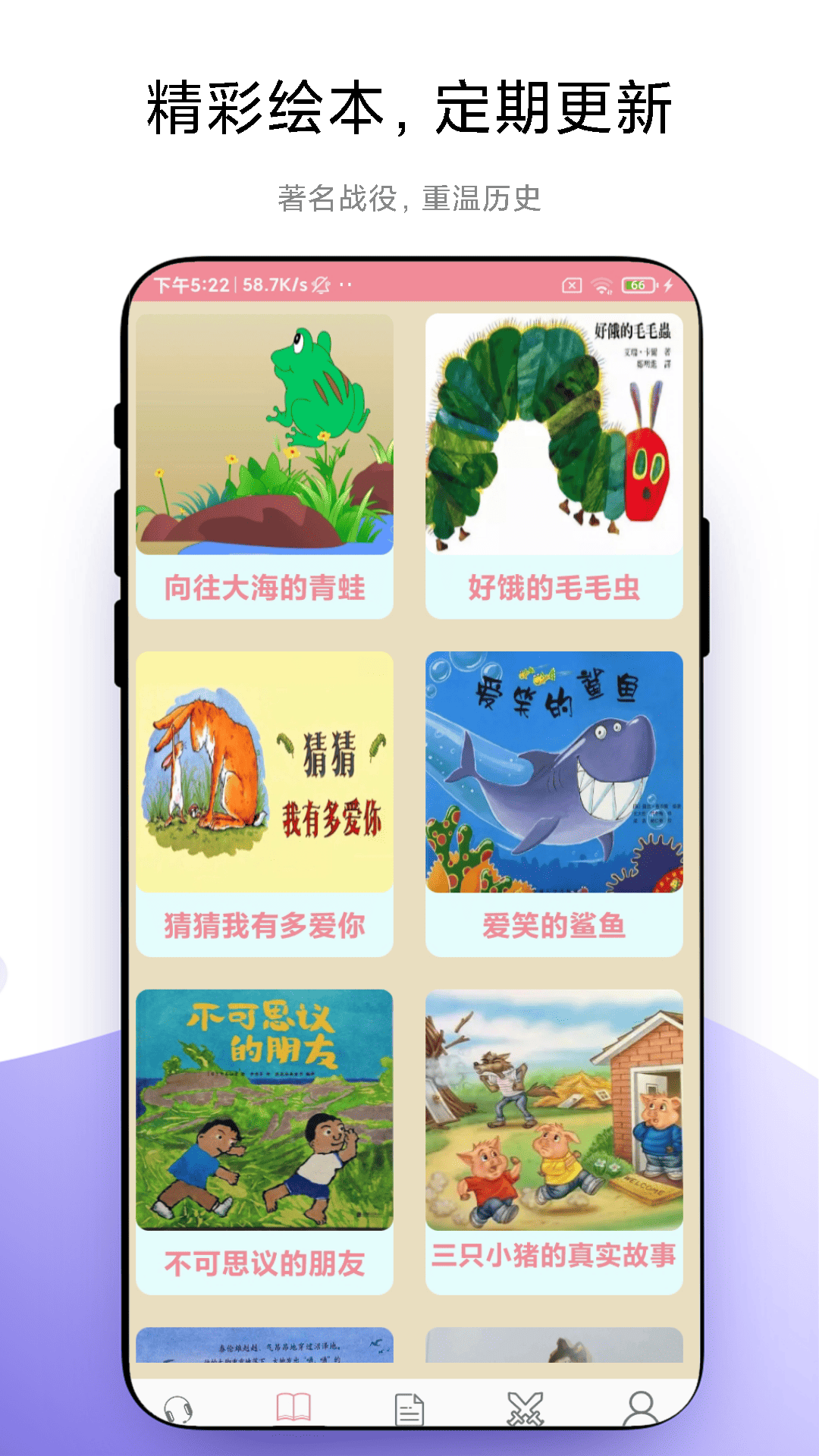
Task: Tap the two-dot overflow indicator in status bar
Action: [345, 286]
